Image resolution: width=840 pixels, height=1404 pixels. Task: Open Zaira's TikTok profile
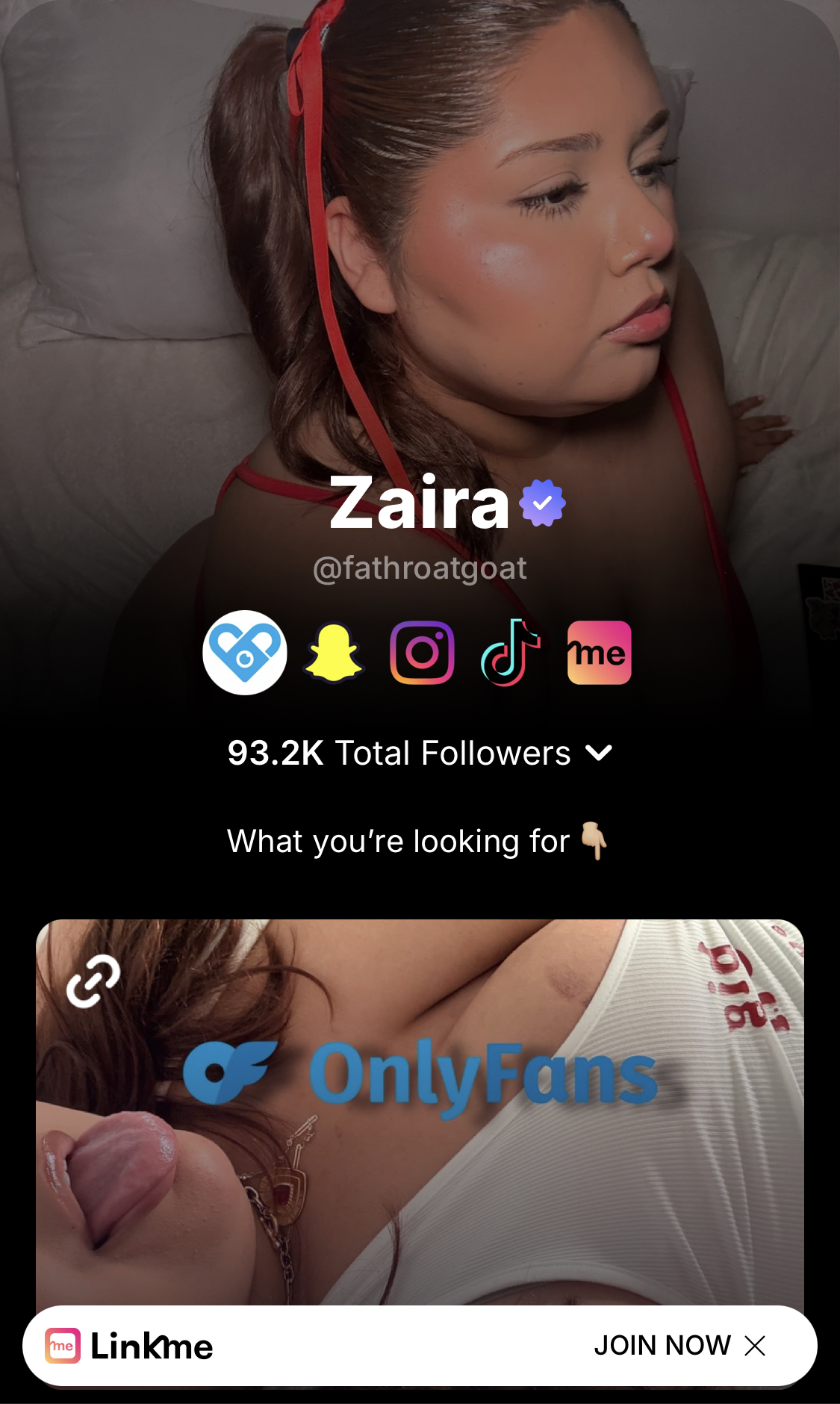tap(511, 653)
